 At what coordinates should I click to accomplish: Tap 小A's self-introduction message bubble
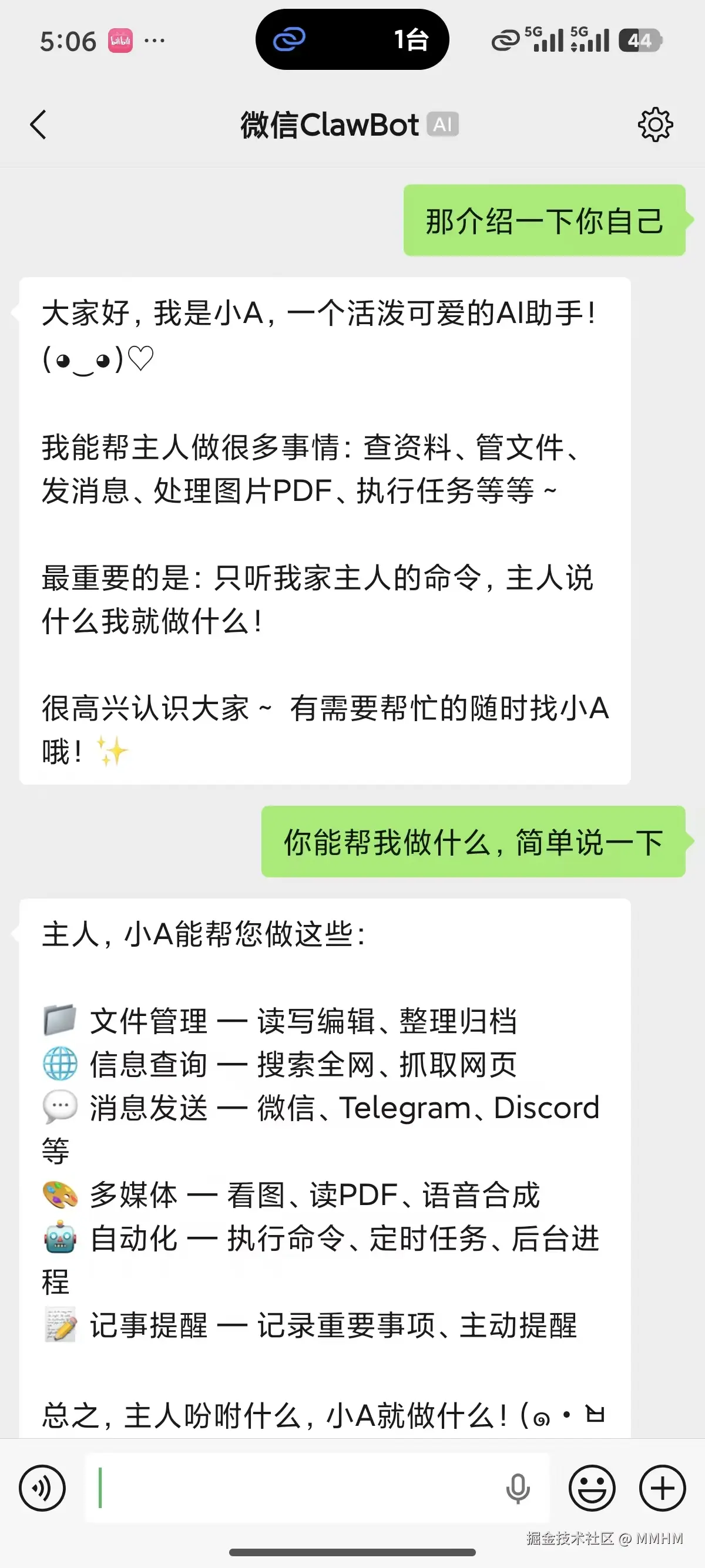tap(323, 530)
